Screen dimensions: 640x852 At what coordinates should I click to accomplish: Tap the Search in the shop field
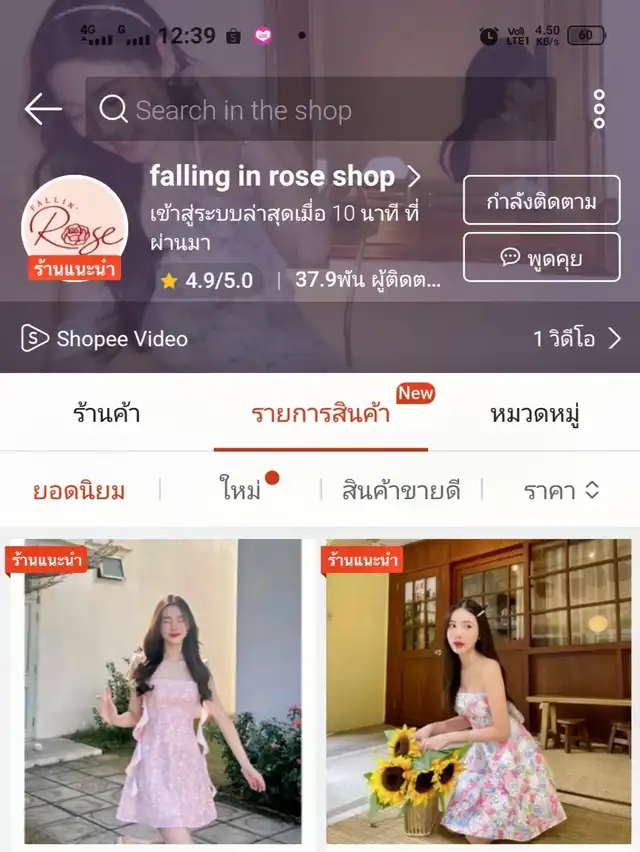(x=320, y=109)
